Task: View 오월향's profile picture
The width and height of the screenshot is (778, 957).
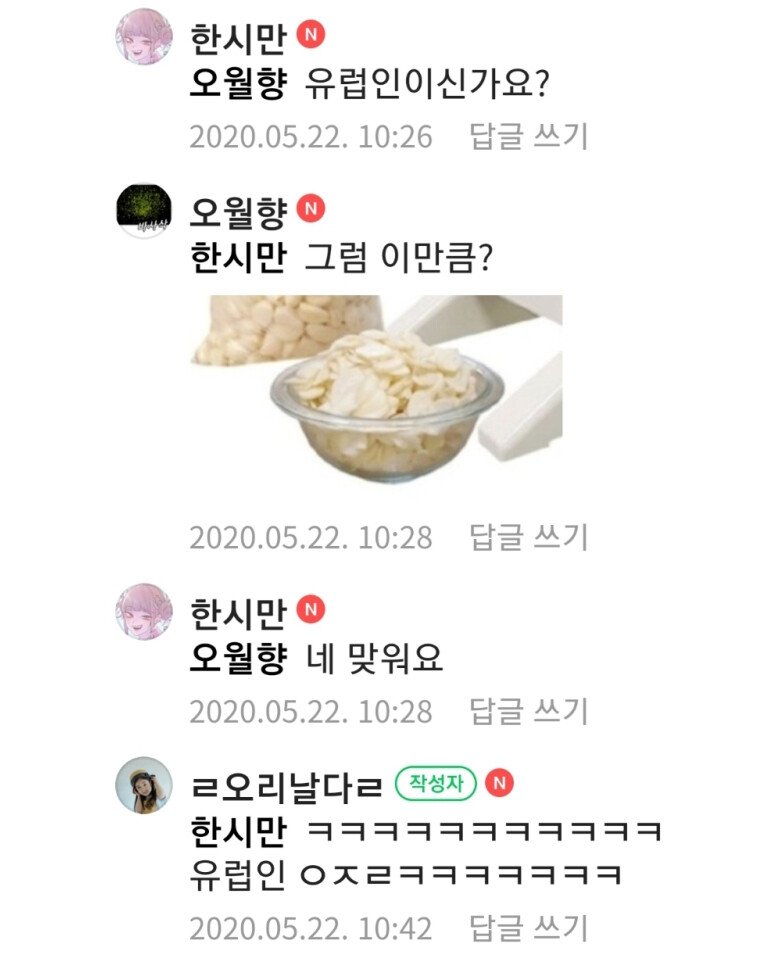Action: point(144,211)
